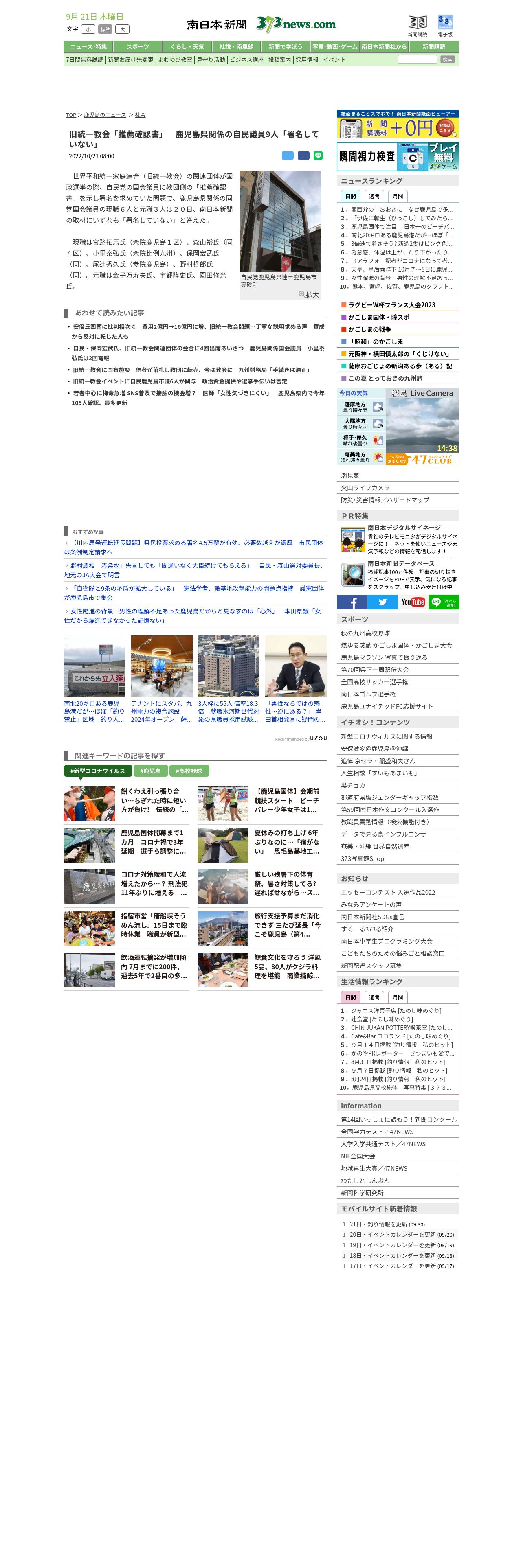This screenshot has width=523, height=1568.
Task: Open recommended article about 川内原発運転延長問題
Action: (x=195, y=547)
